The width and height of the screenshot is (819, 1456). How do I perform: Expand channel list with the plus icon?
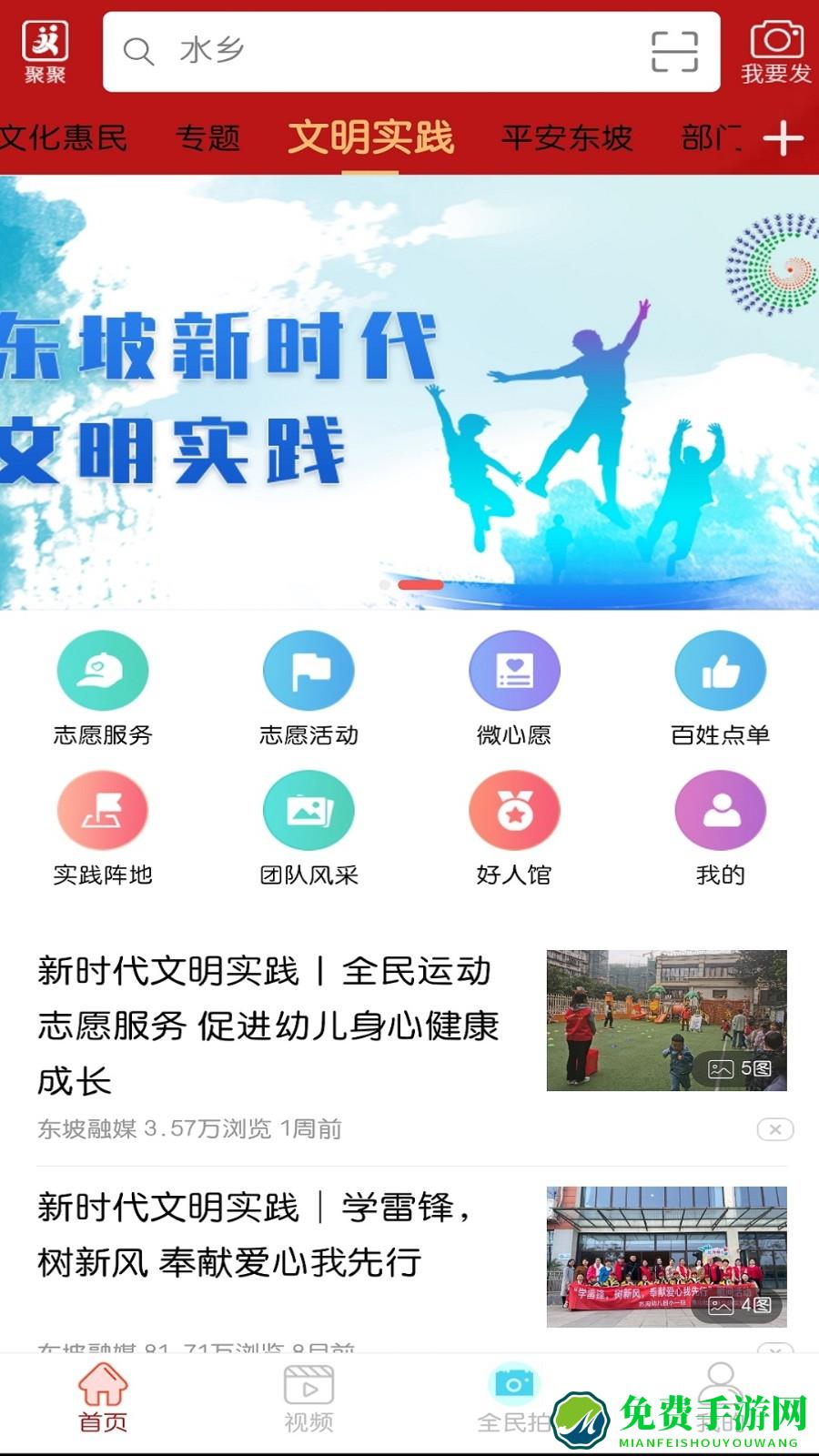pyautogui.click(x=781, y=138)
